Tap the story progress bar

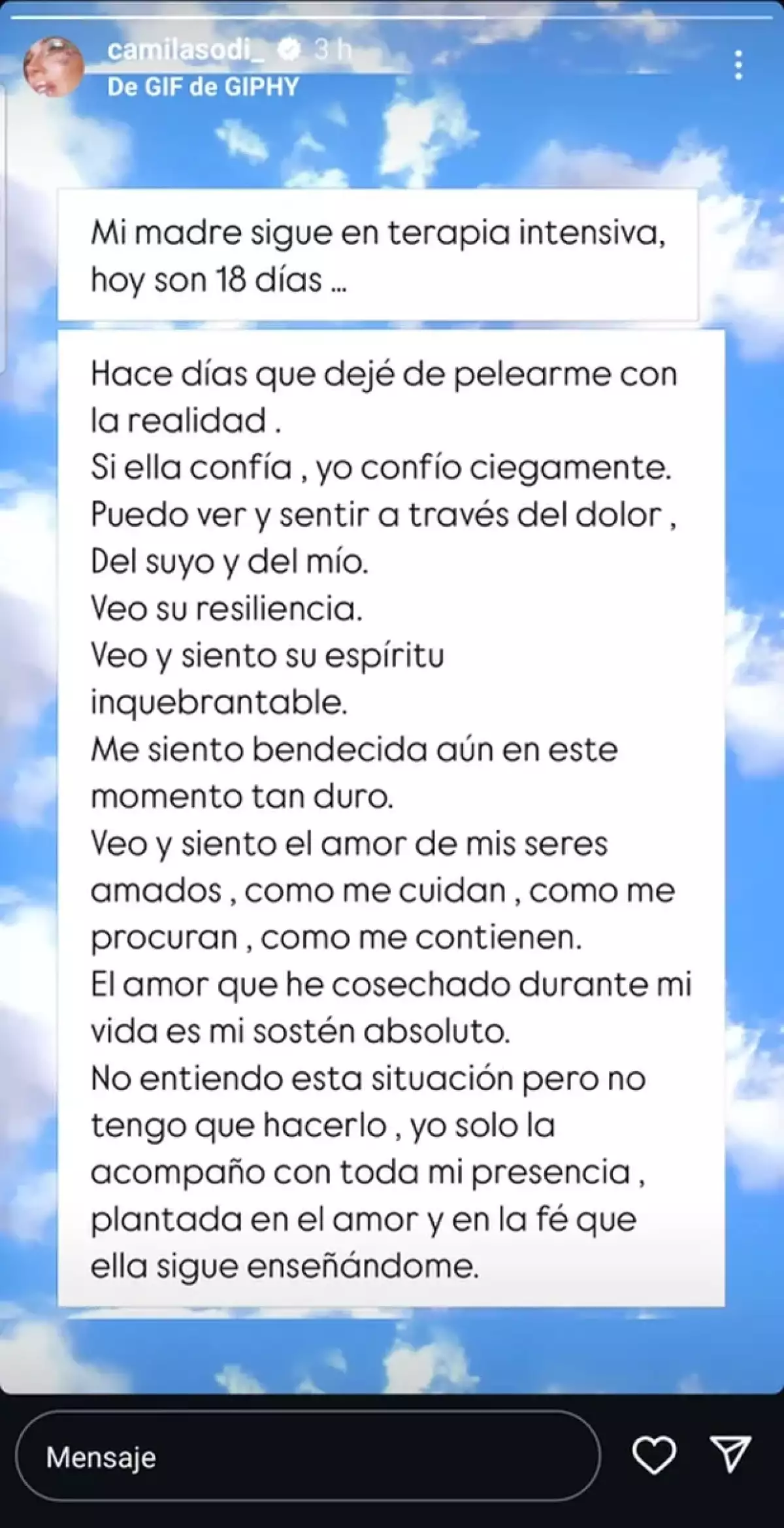pos(392,17)
